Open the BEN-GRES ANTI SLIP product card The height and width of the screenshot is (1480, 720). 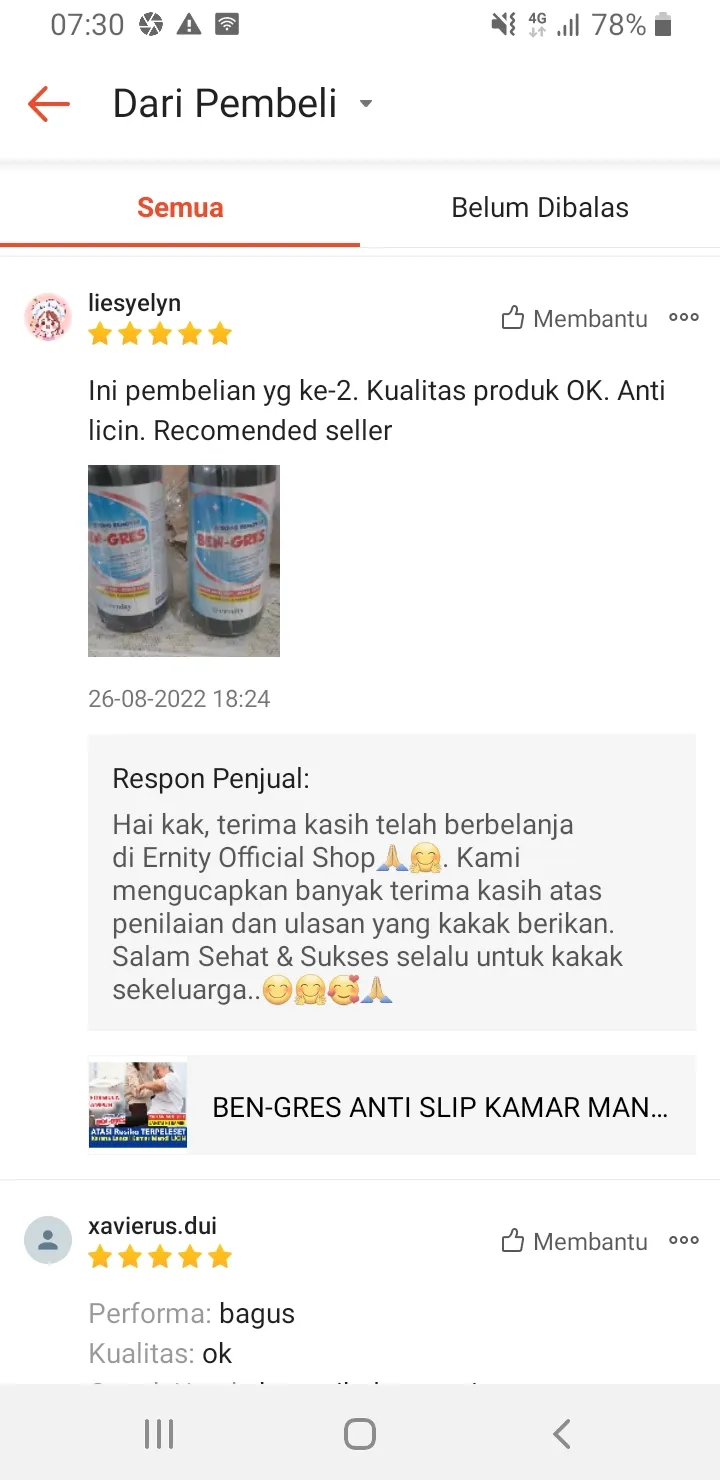point(392,1106)
